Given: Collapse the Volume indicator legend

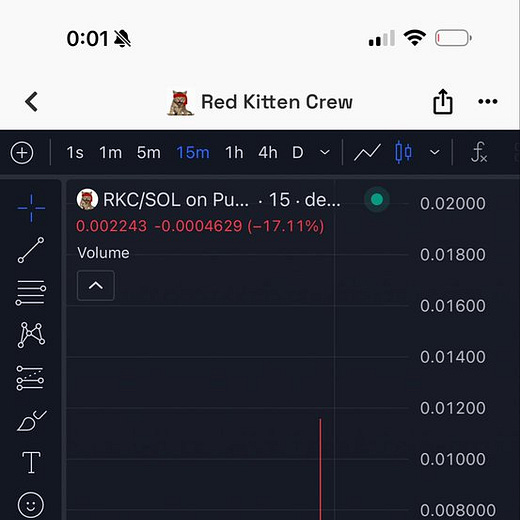Looking at the screenshot, I should pos(96,286).
